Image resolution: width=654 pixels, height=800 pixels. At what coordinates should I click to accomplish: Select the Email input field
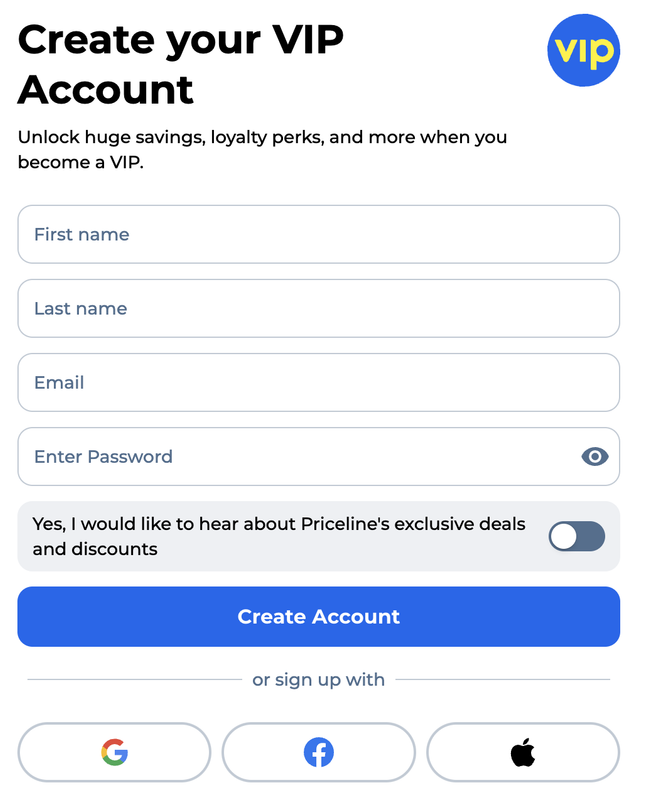tap(318, 383)
